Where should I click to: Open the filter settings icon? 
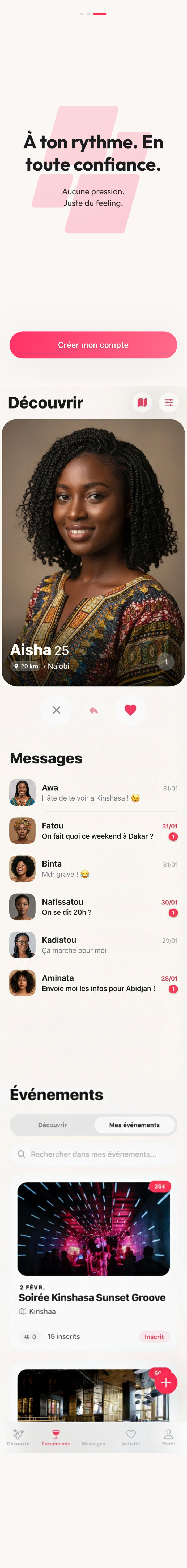[168, 402]
